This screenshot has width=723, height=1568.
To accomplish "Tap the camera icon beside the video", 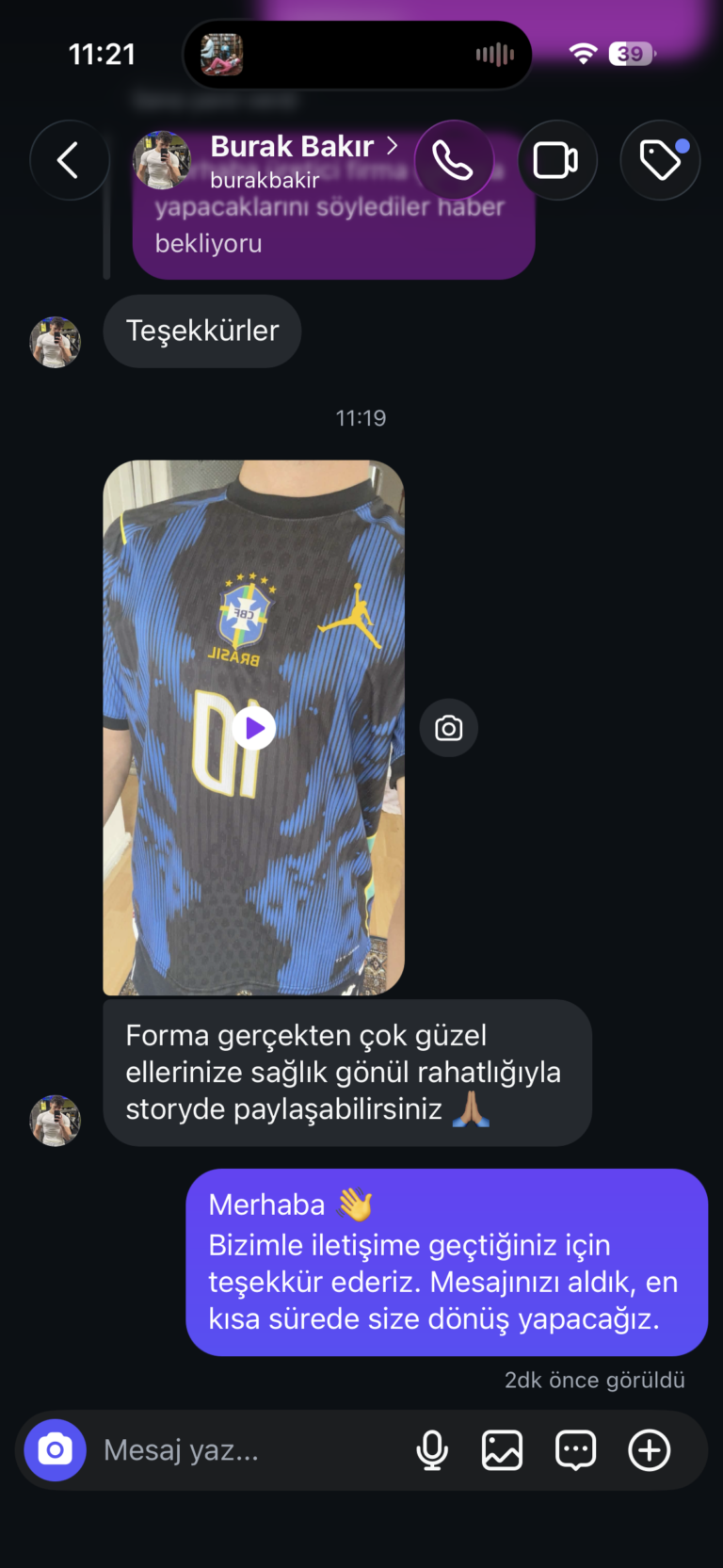I will point(449,728).
